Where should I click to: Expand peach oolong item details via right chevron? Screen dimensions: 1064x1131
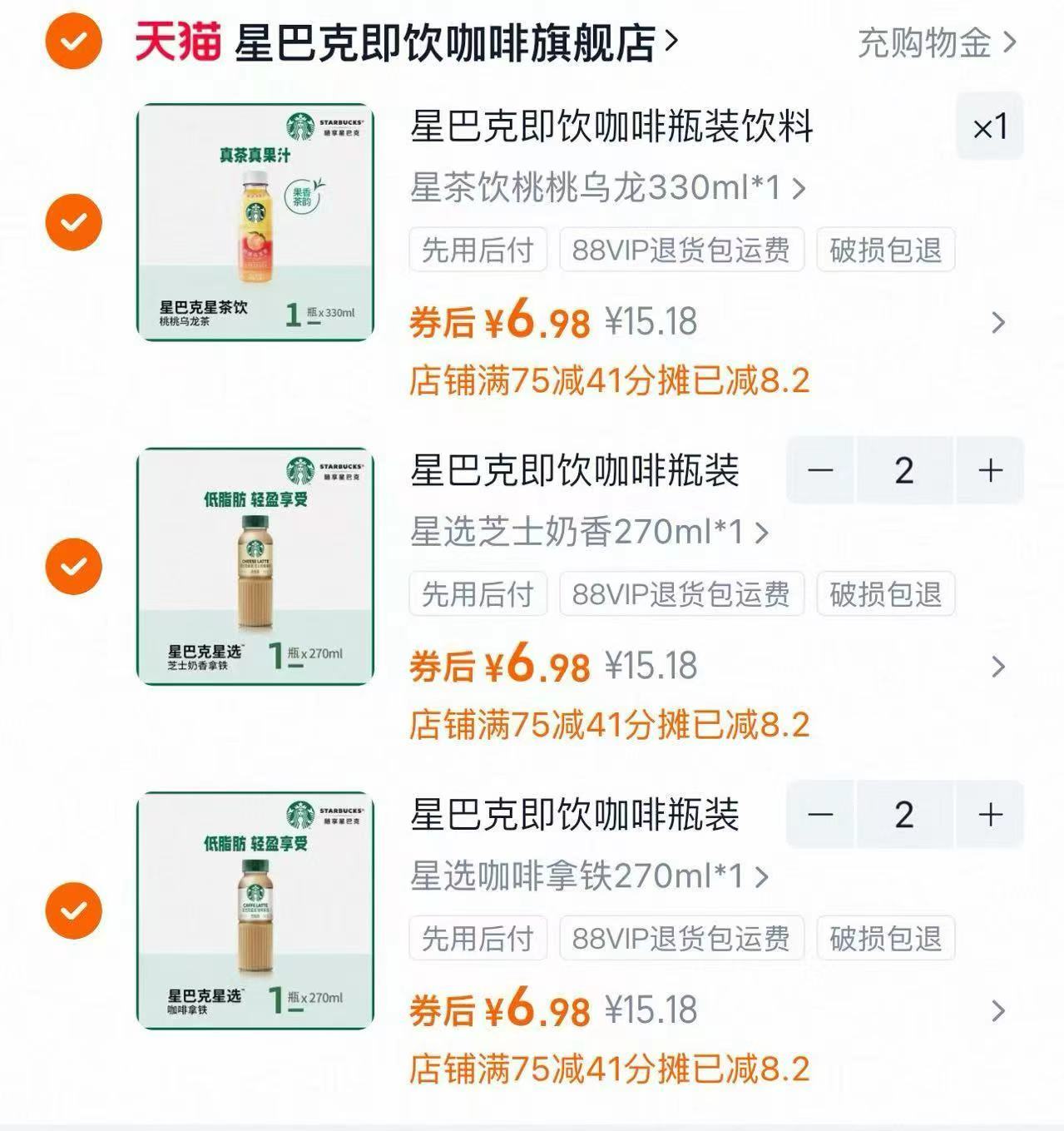click(997, 322)
